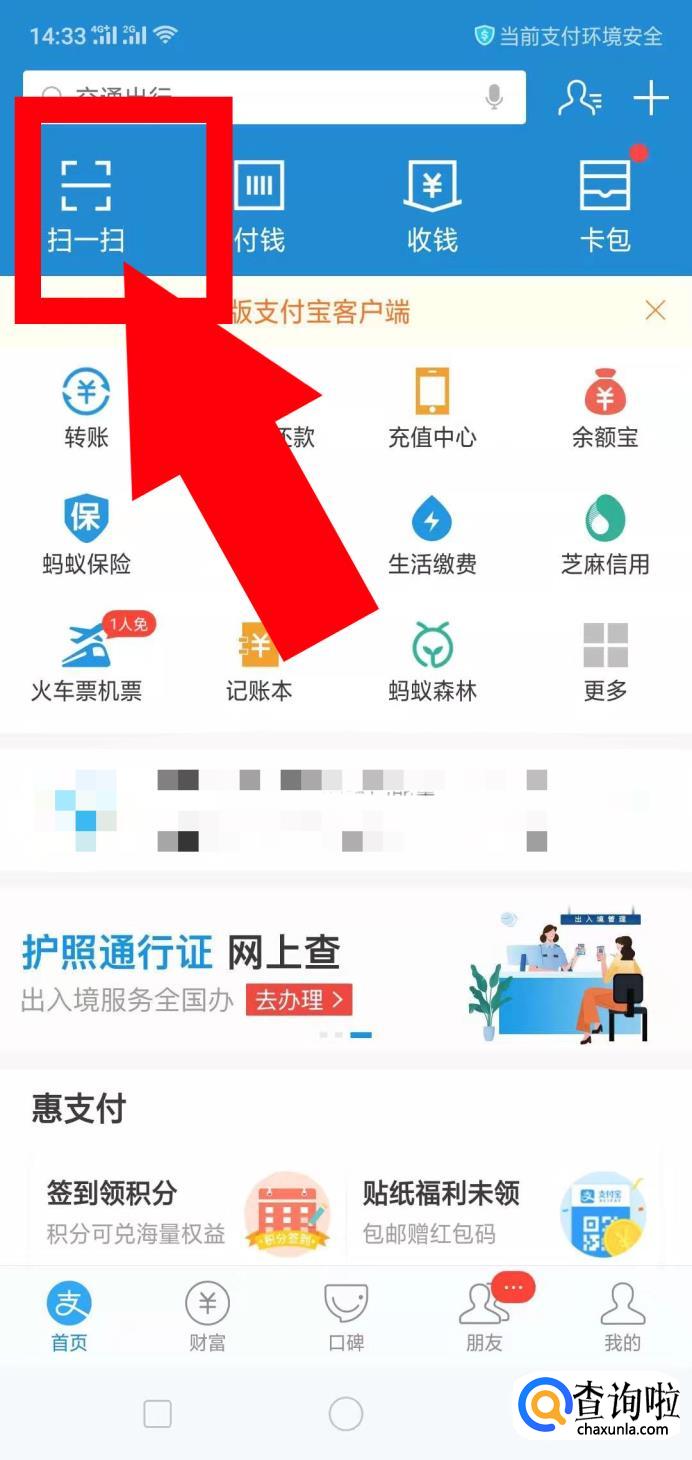Viewport: 692px width, 1460px height.
Task: Open the contacts icon in top bar
Action: click(x=579, y=97)
